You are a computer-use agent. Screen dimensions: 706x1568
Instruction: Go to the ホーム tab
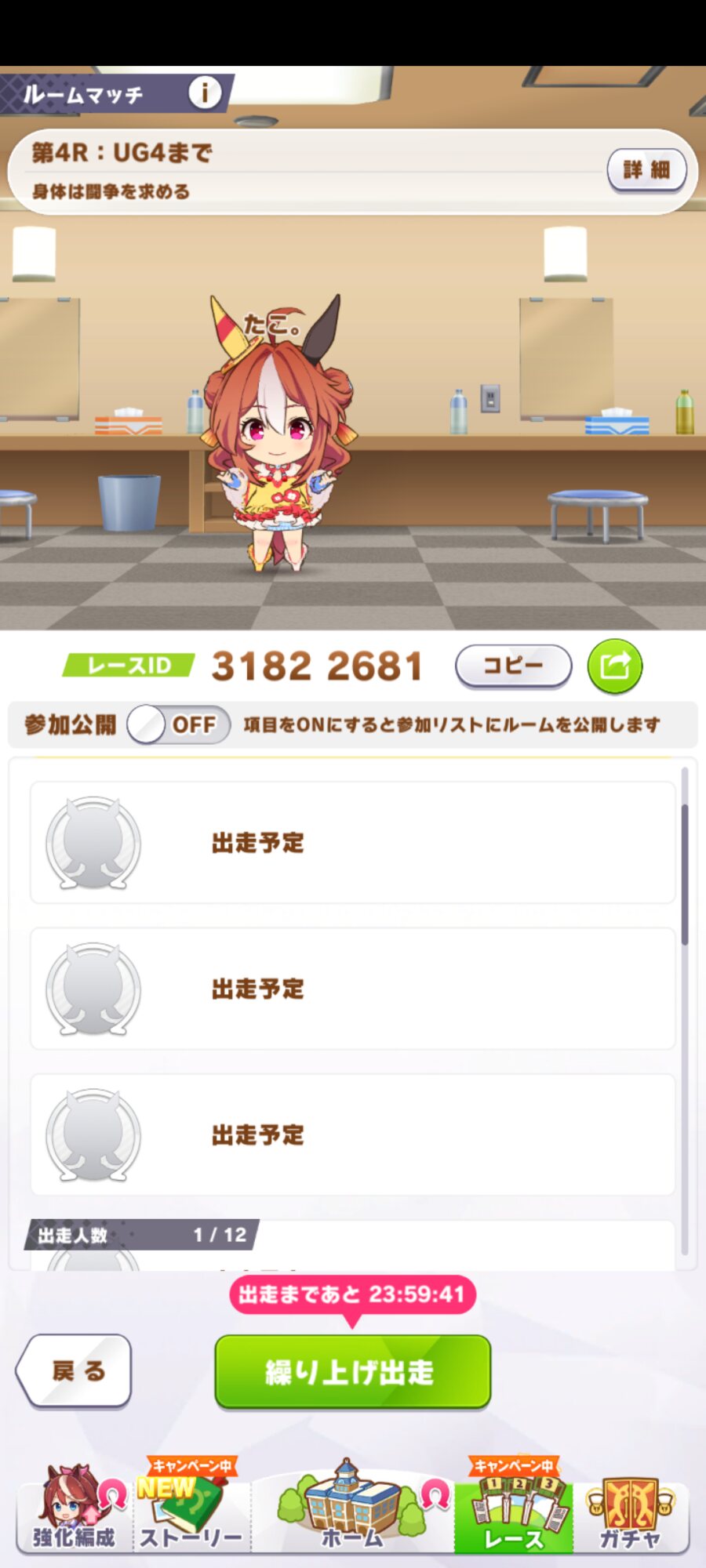click(x=352, y=1509)
